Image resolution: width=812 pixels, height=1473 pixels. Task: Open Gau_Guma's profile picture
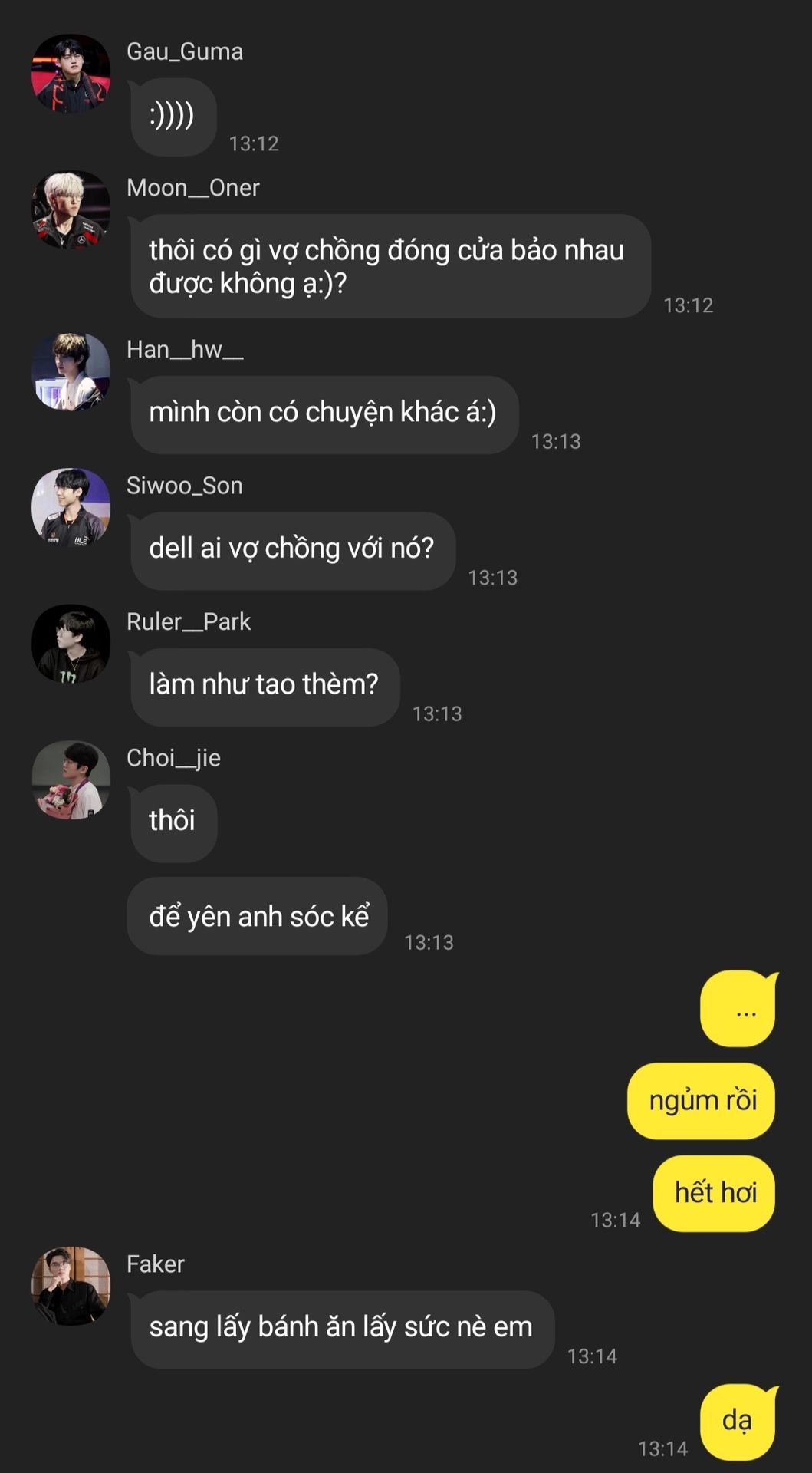(x=71, y=74)
